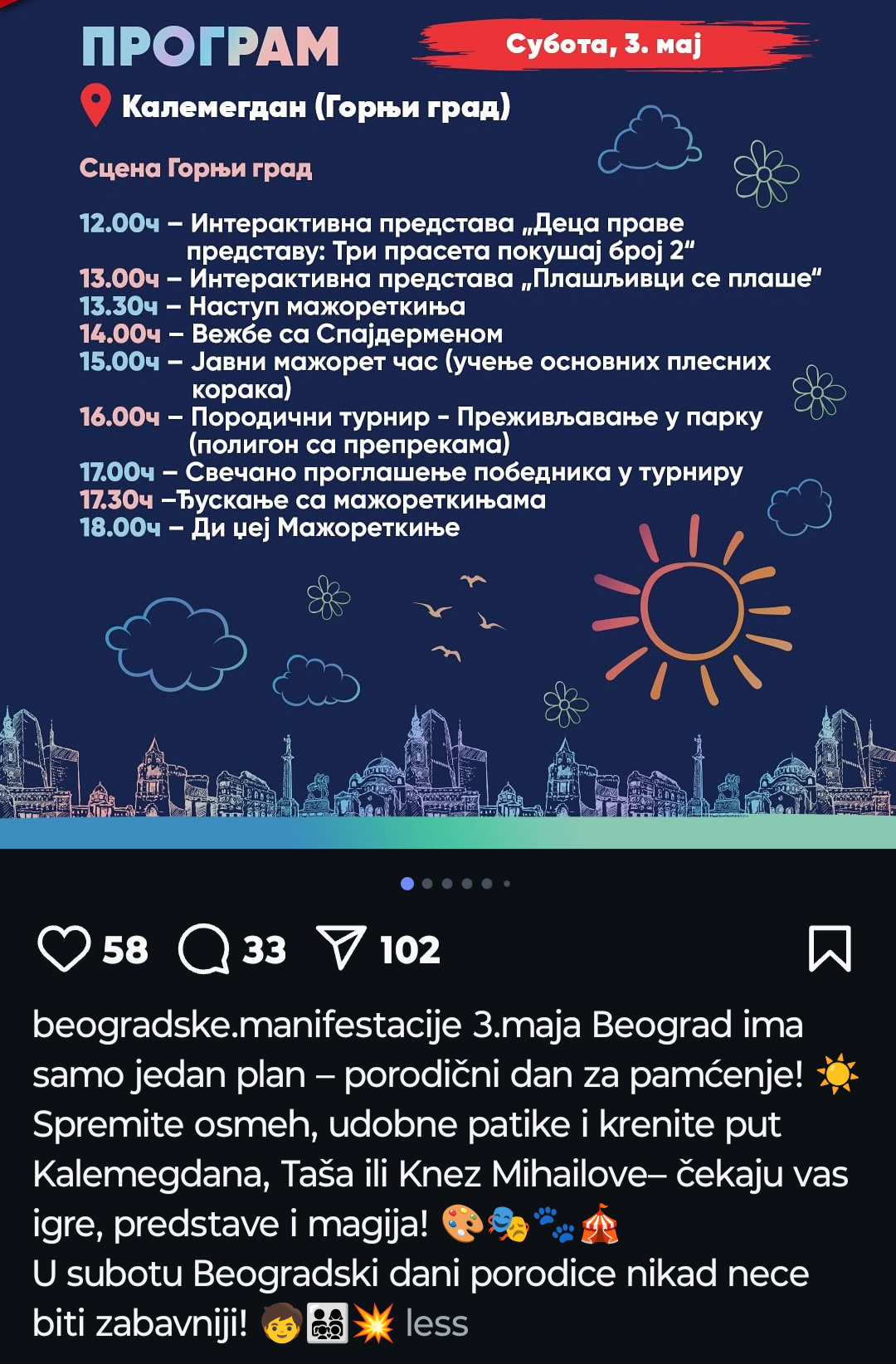The width and height of the screenshot is (896, 1364).
Task: Click the 'Калемегдан (Горњи град)' location text
Action: [319, 104]
